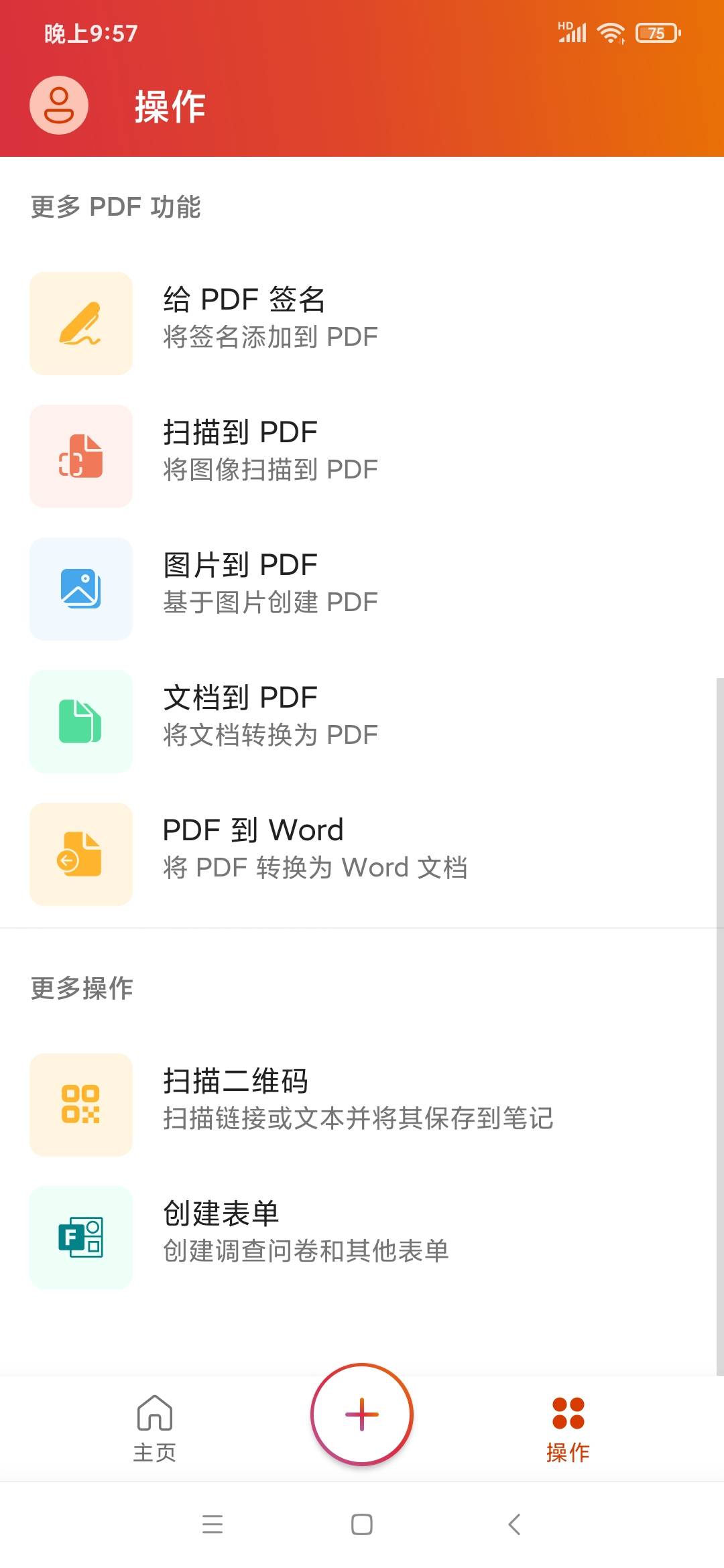
Task: Click the 扫描二维码 QR code icon
Action: (x=80, y=1104)
